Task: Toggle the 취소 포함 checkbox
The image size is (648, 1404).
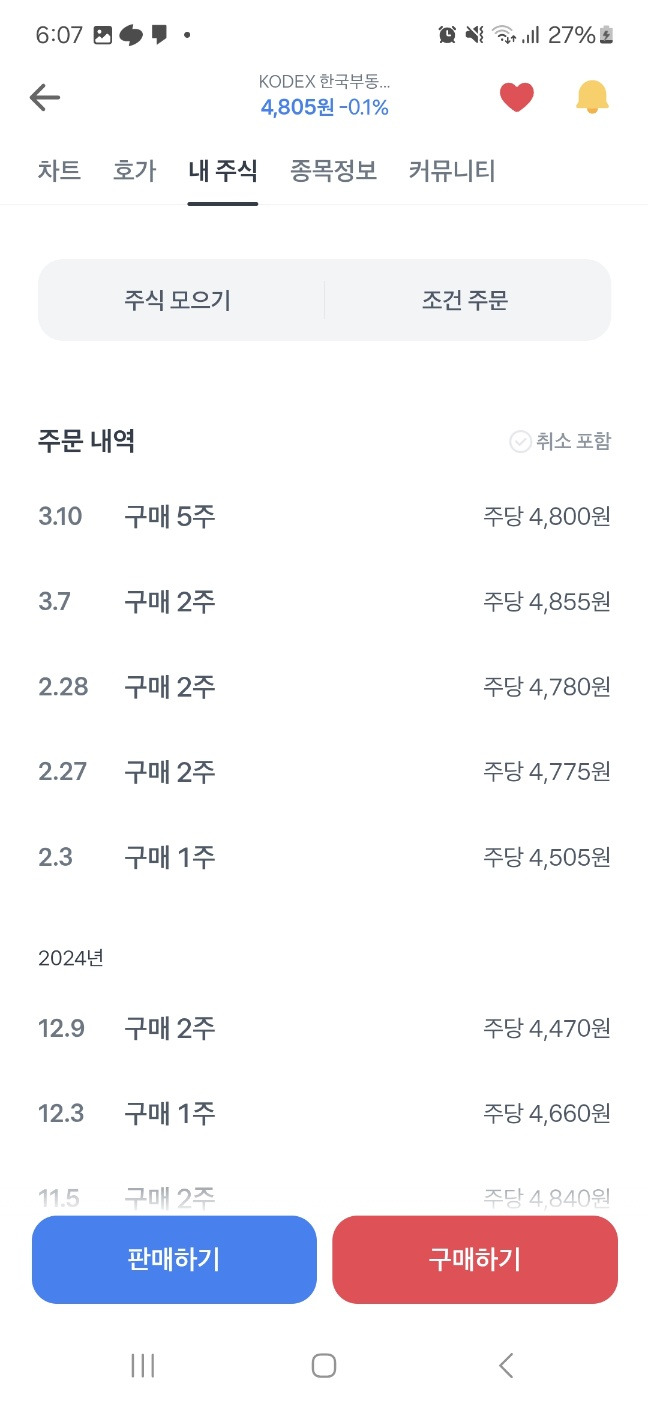Action: [560, 441]
